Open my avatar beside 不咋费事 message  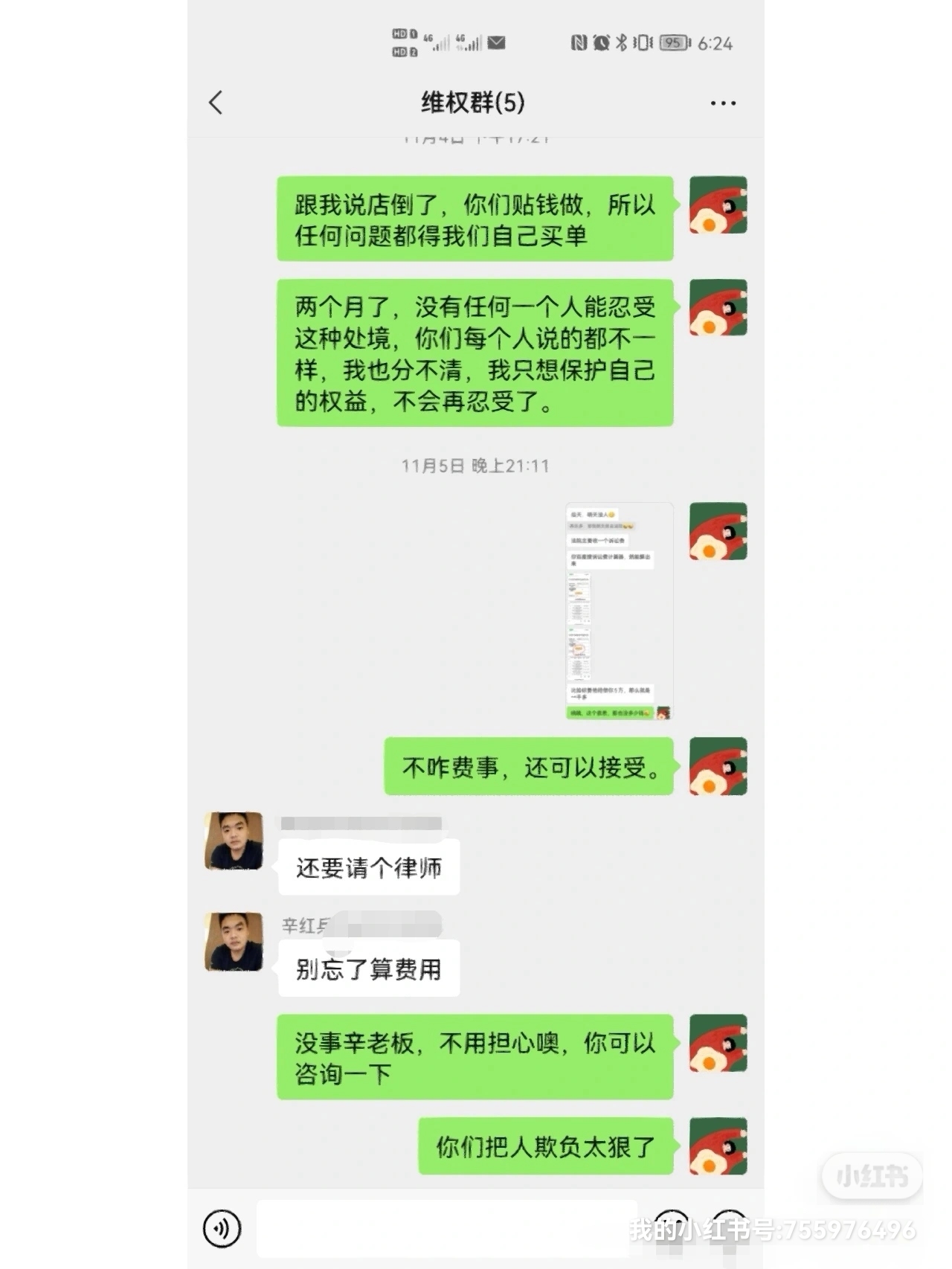coord(718,766)
